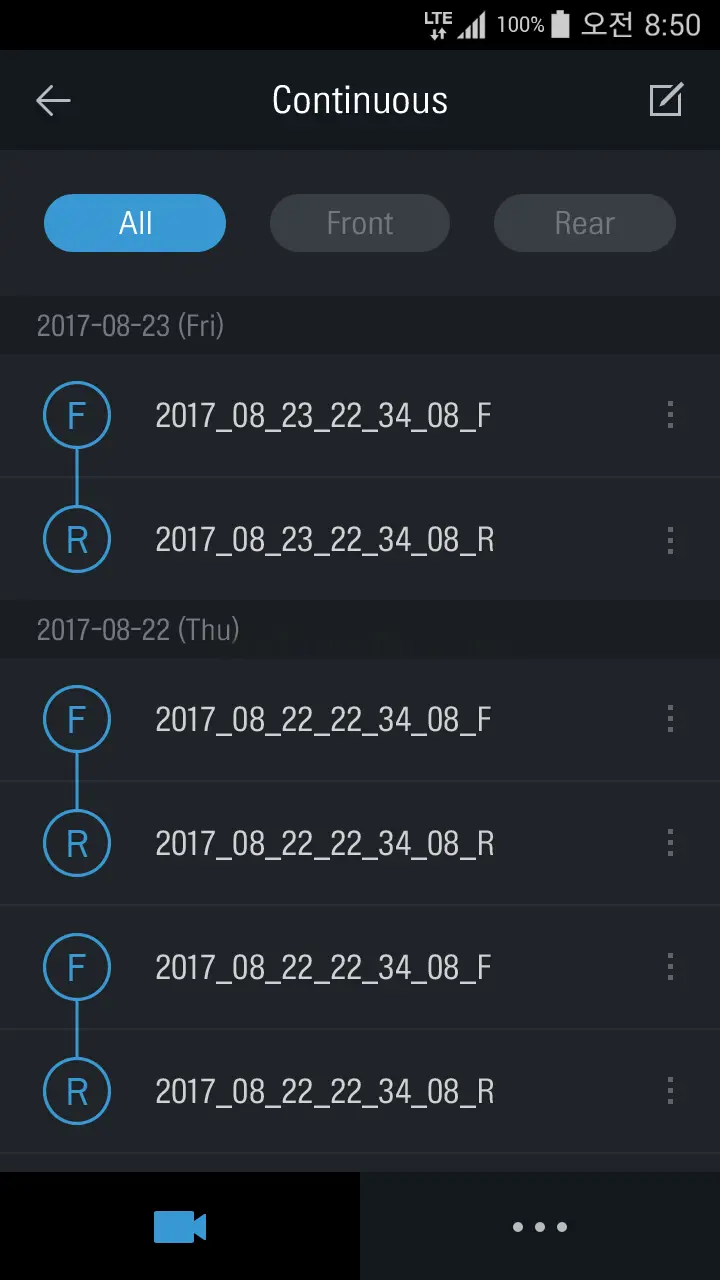
Task: Switch to the Front filter
Action: [x=360, y=223]
